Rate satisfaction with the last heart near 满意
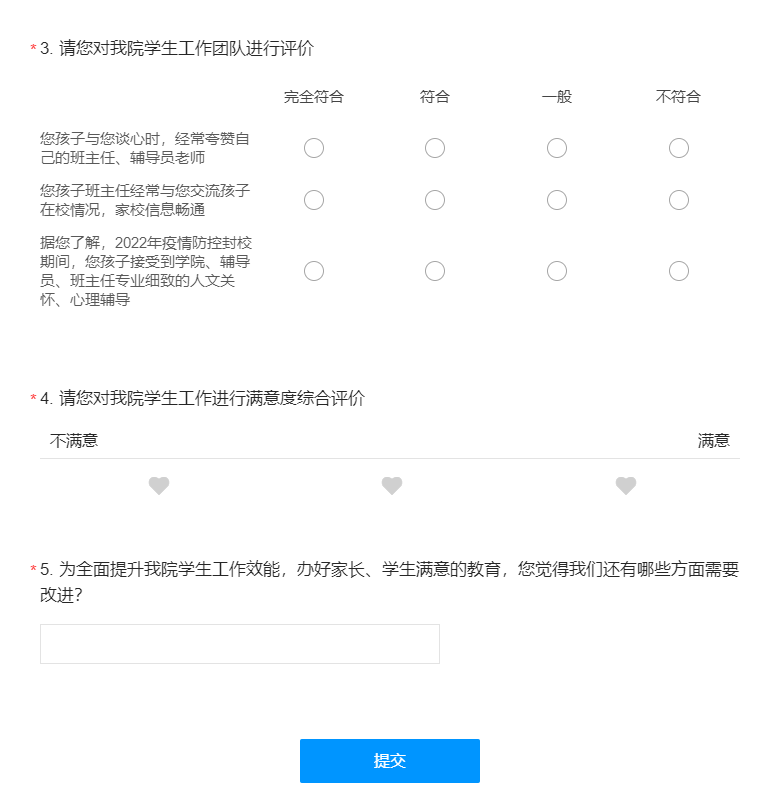This screenshot has width=768, height=798. pos(626,486)
